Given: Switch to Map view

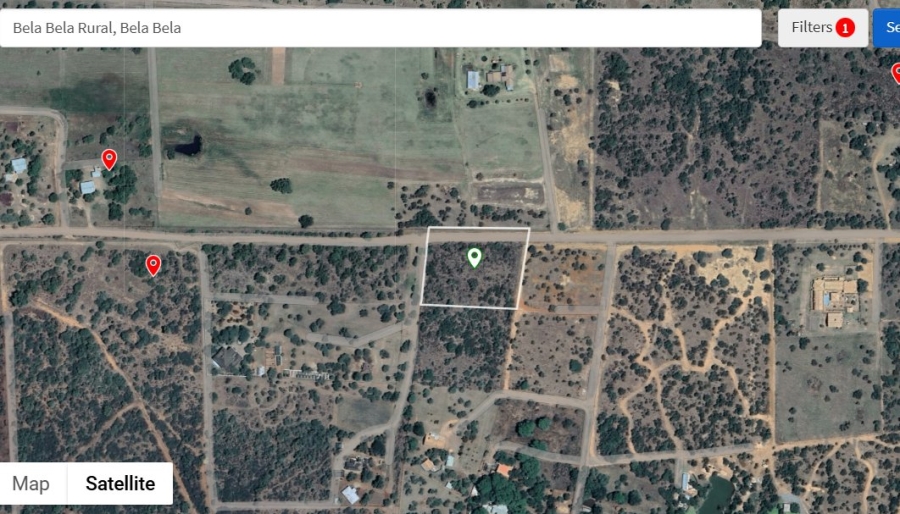Looking at the screenshot, I should tap(31, 484).
